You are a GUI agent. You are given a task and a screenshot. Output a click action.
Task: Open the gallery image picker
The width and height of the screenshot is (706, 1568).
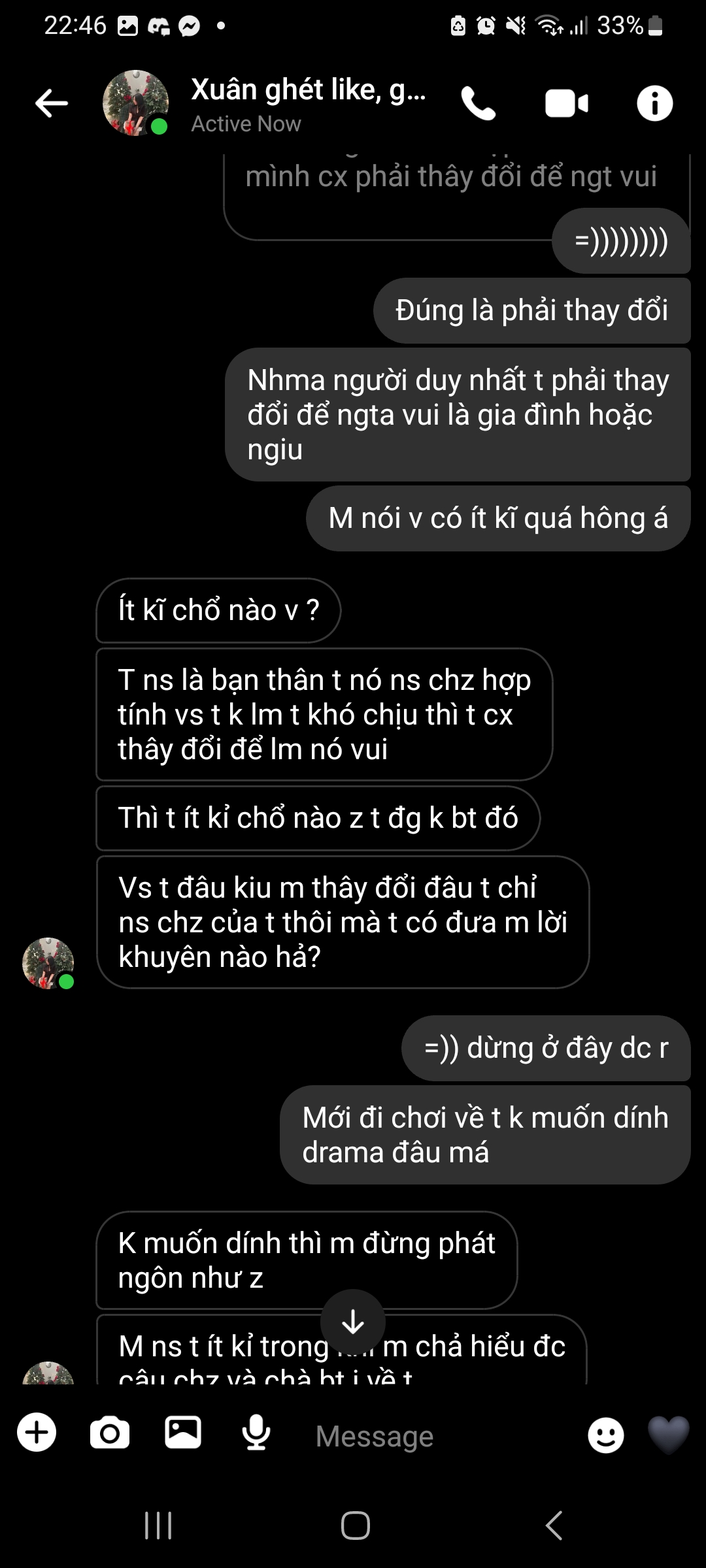coord(183,1432)
